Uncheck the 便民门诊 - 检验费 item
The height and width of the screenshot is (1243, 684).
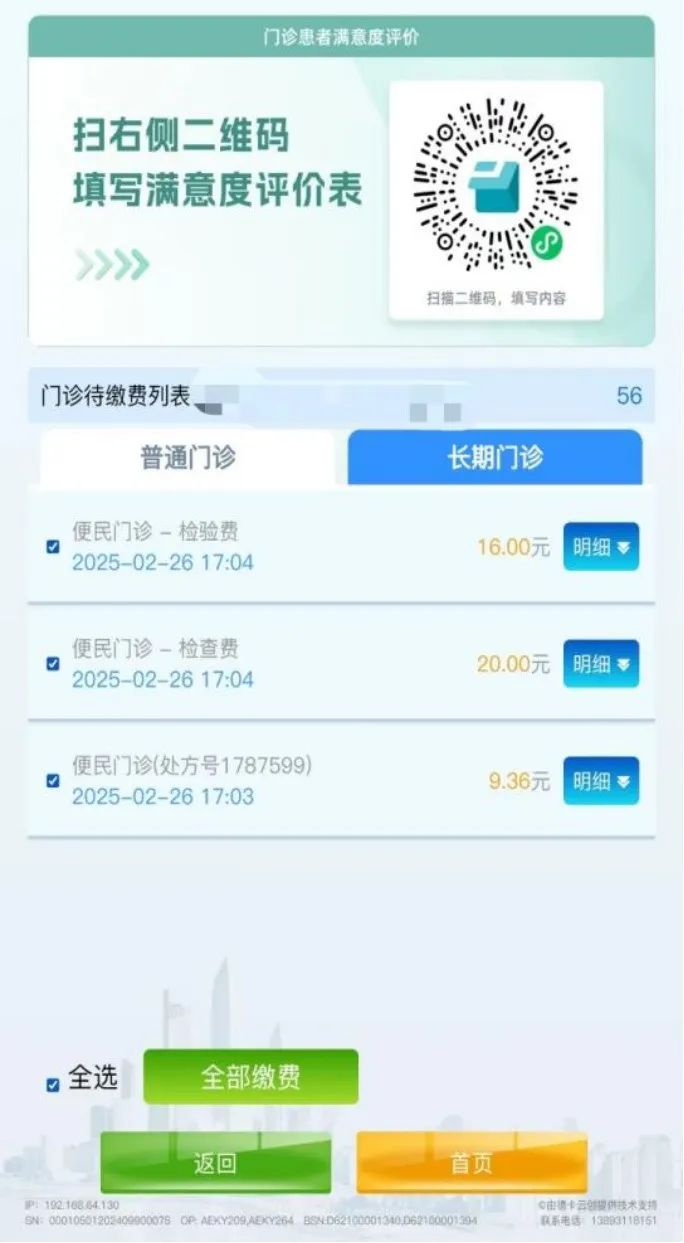(53, 547)
